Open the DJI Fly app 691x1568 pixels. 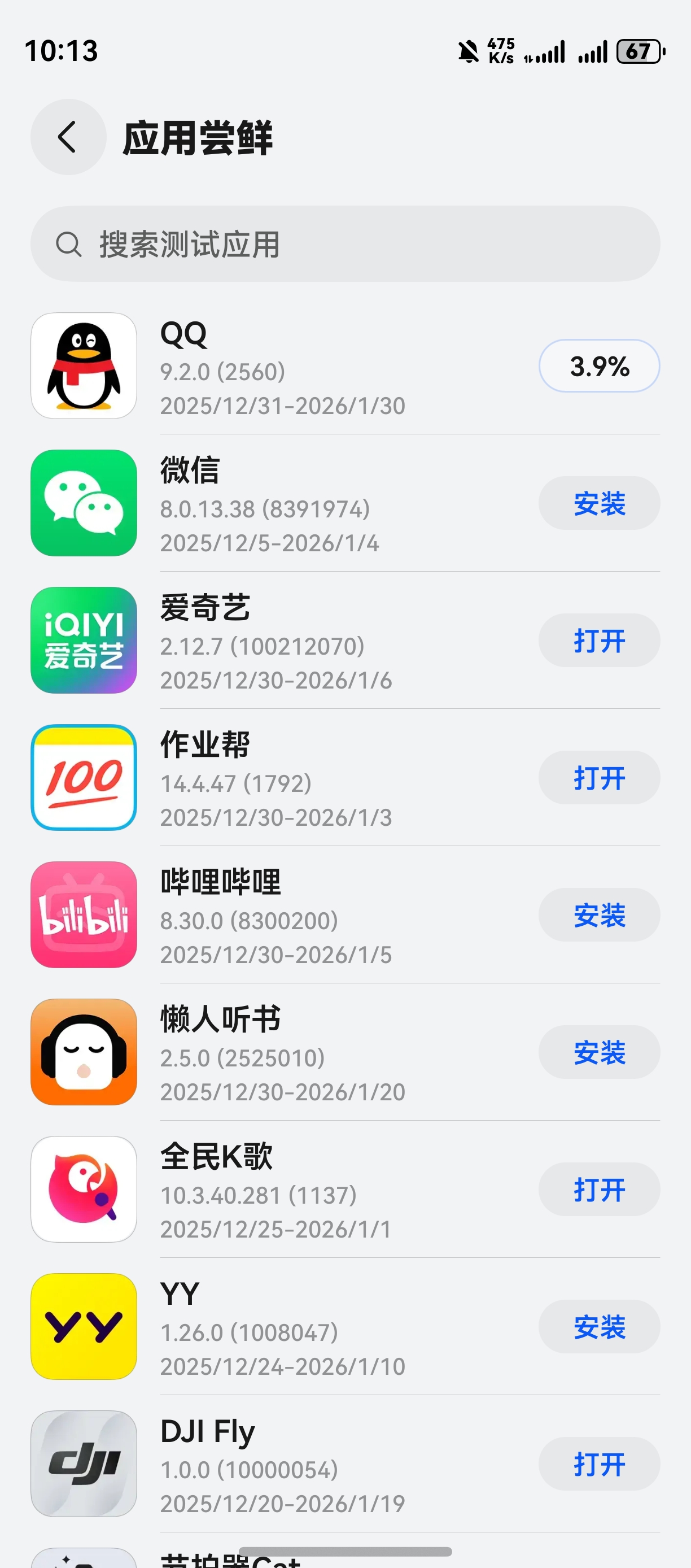[x=598, y=1464]
